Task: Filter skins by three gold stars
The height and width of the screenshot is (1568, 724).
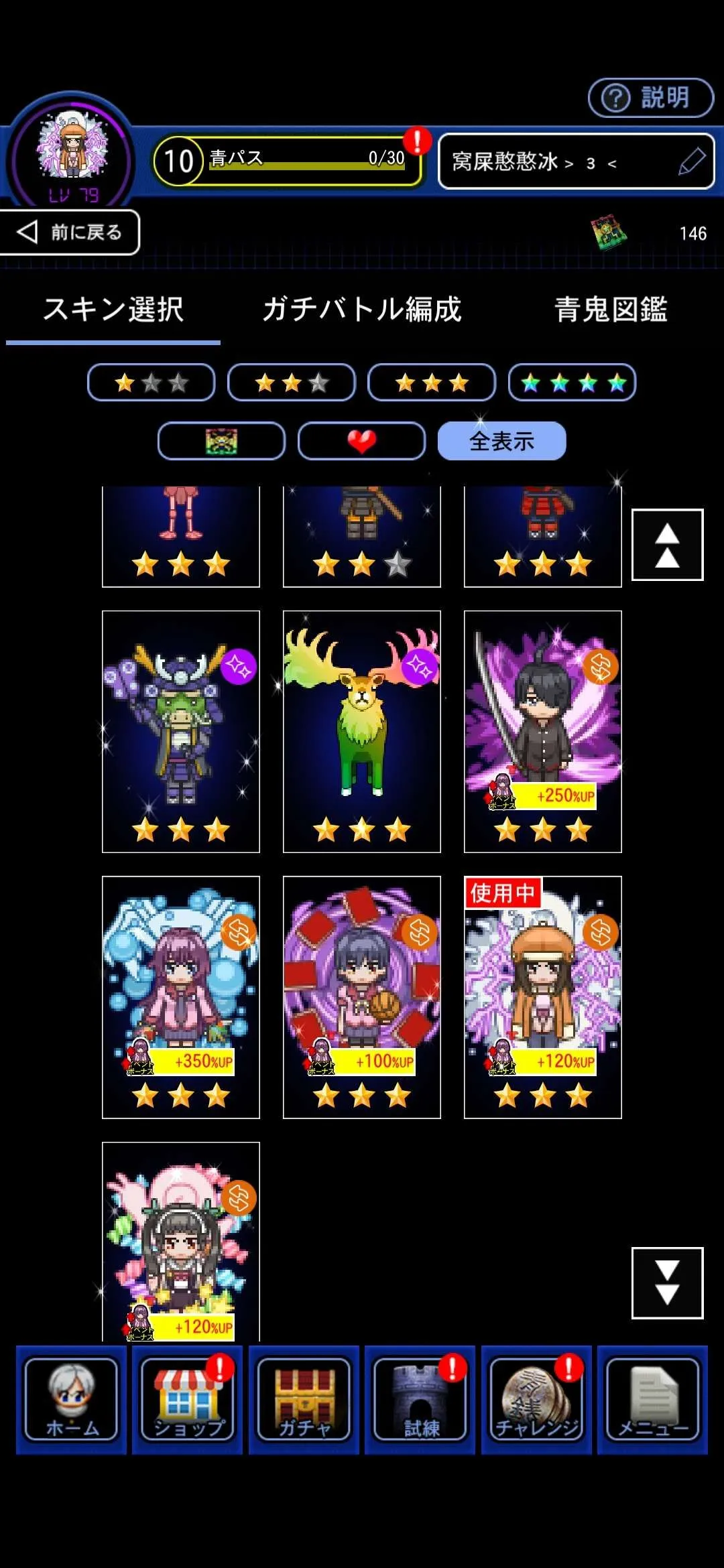Action: tap(432, 383)
